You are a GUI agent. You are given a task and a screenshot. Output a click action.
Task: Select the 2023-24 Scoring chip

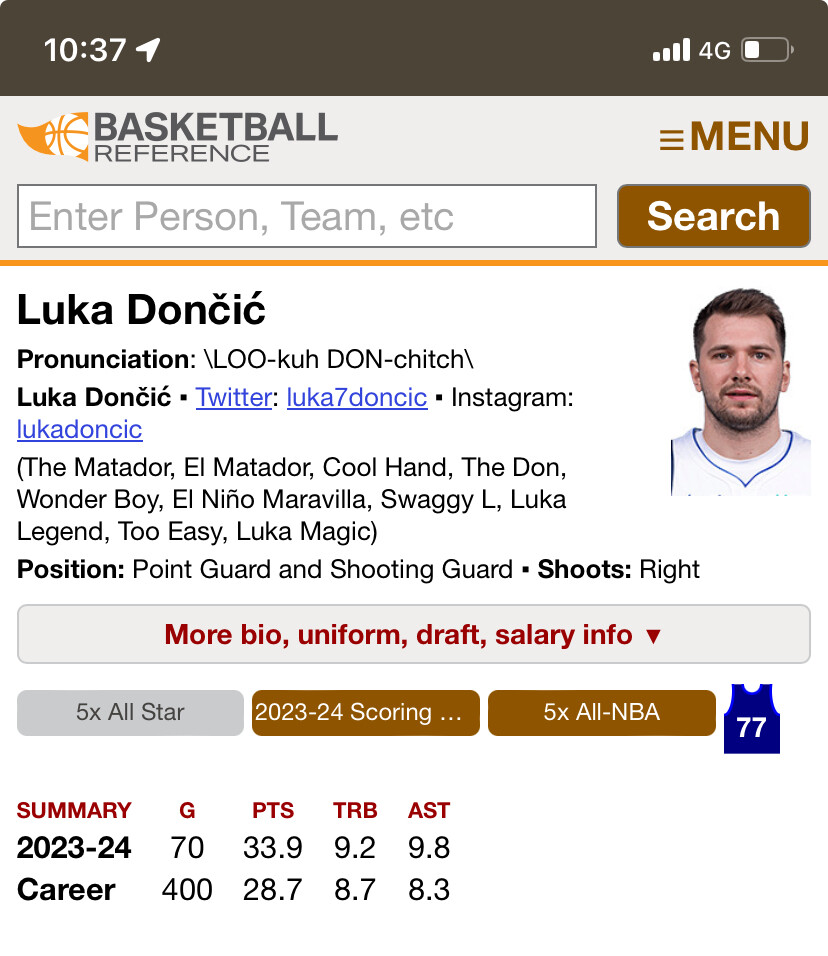click(x=365, y=712)
